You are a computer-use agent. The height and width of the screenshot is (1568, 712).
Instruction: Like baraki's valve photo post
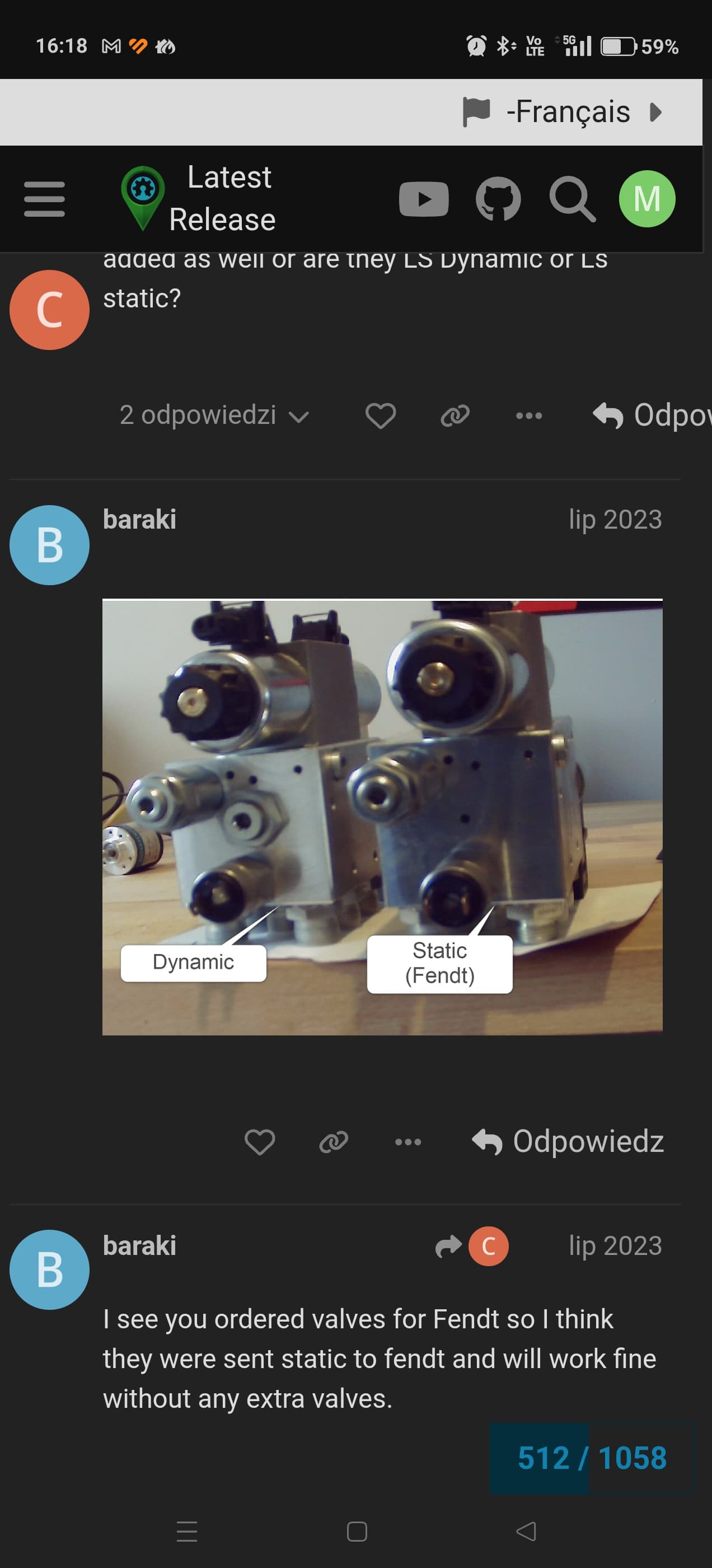[x=260, y=1141]
